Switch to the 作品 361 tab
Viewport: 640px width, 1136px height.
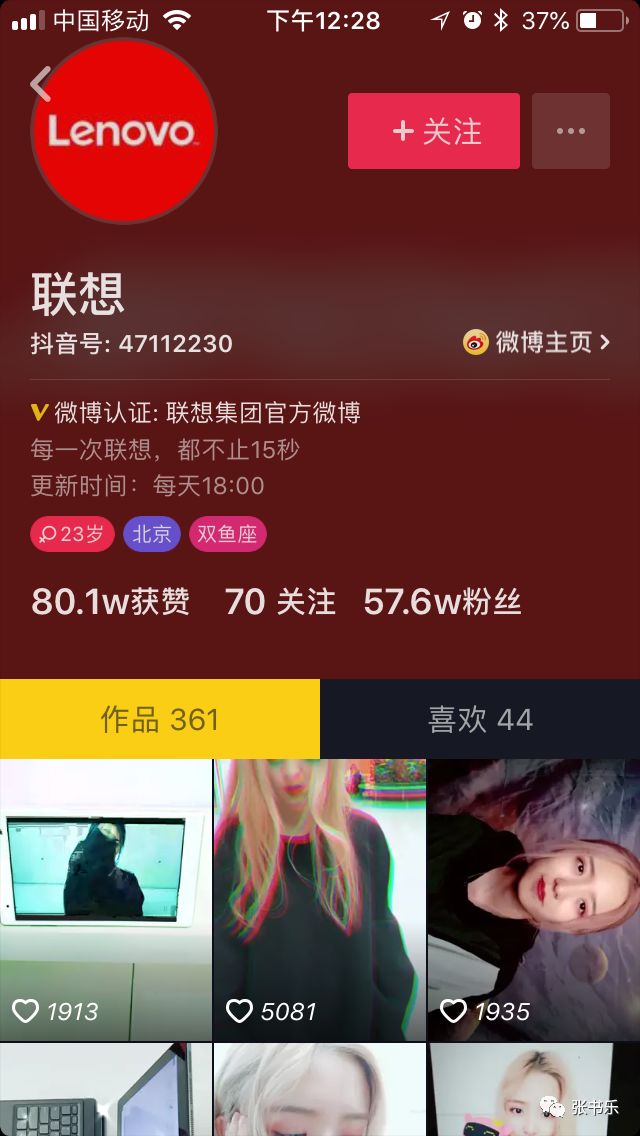point(160,719)
